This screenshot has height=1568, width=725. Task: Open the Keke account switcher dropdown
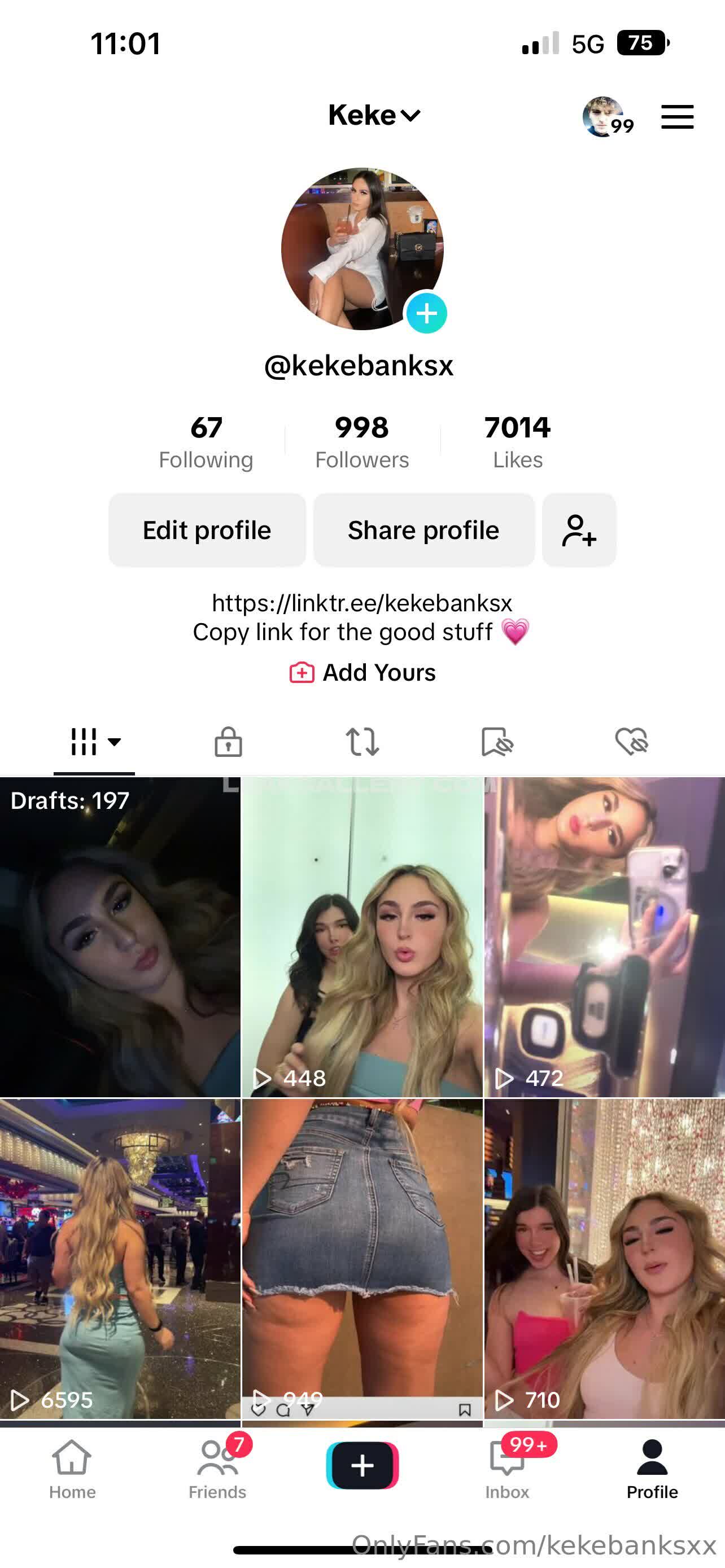point(374,115)
